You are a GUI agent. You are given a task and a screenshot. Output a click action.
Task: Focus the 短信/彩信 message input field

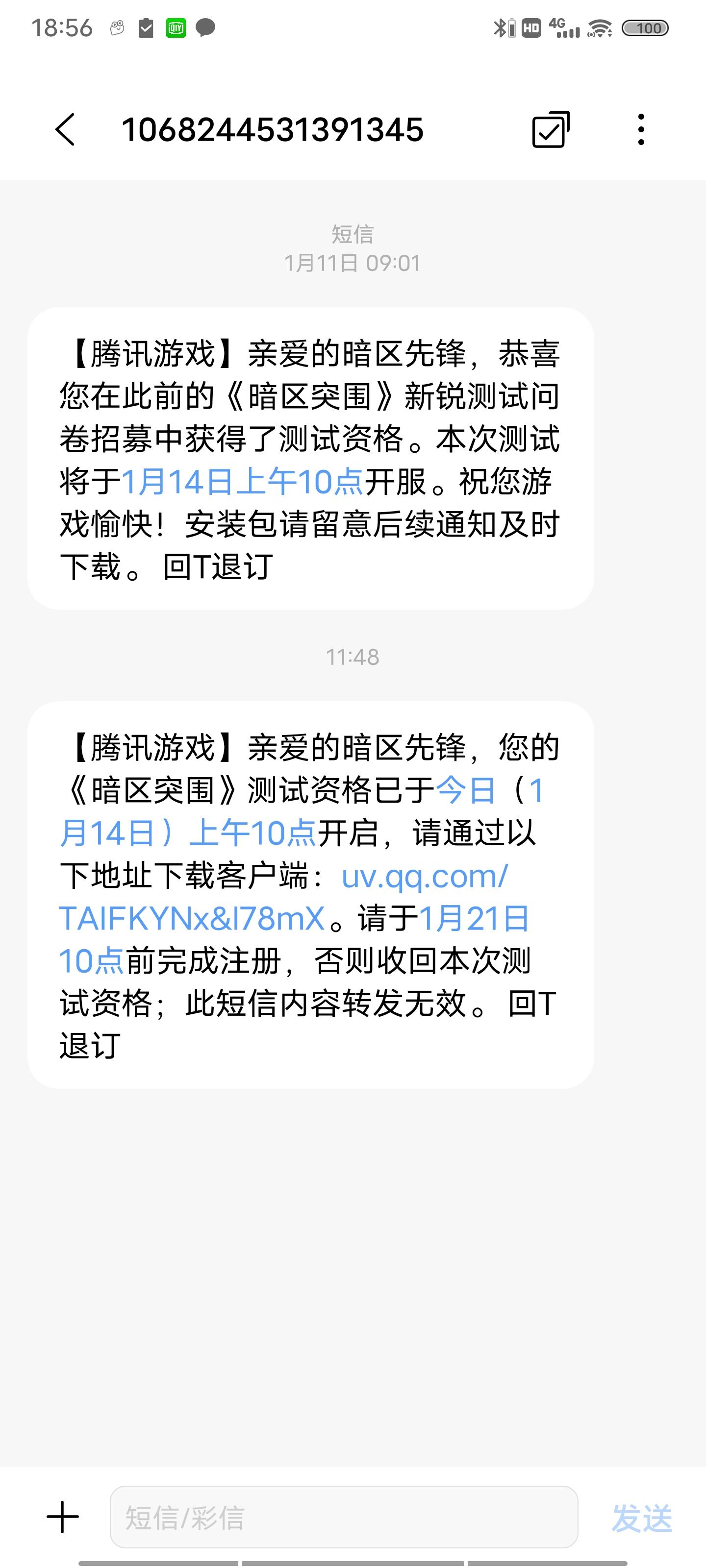coord(344,1517)
